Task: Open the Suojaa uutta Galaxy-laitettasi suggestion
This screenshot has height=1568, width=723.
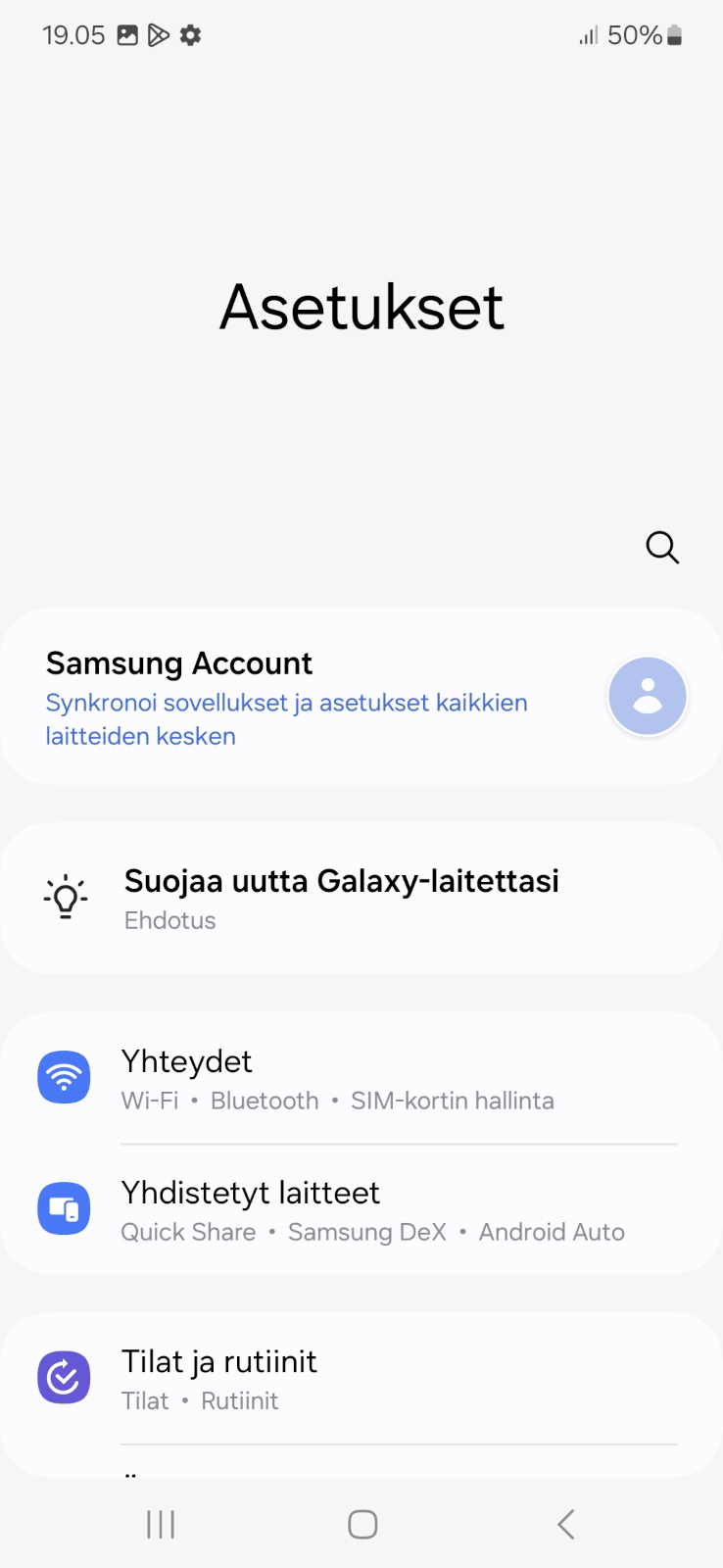Action: click(361, 898)
